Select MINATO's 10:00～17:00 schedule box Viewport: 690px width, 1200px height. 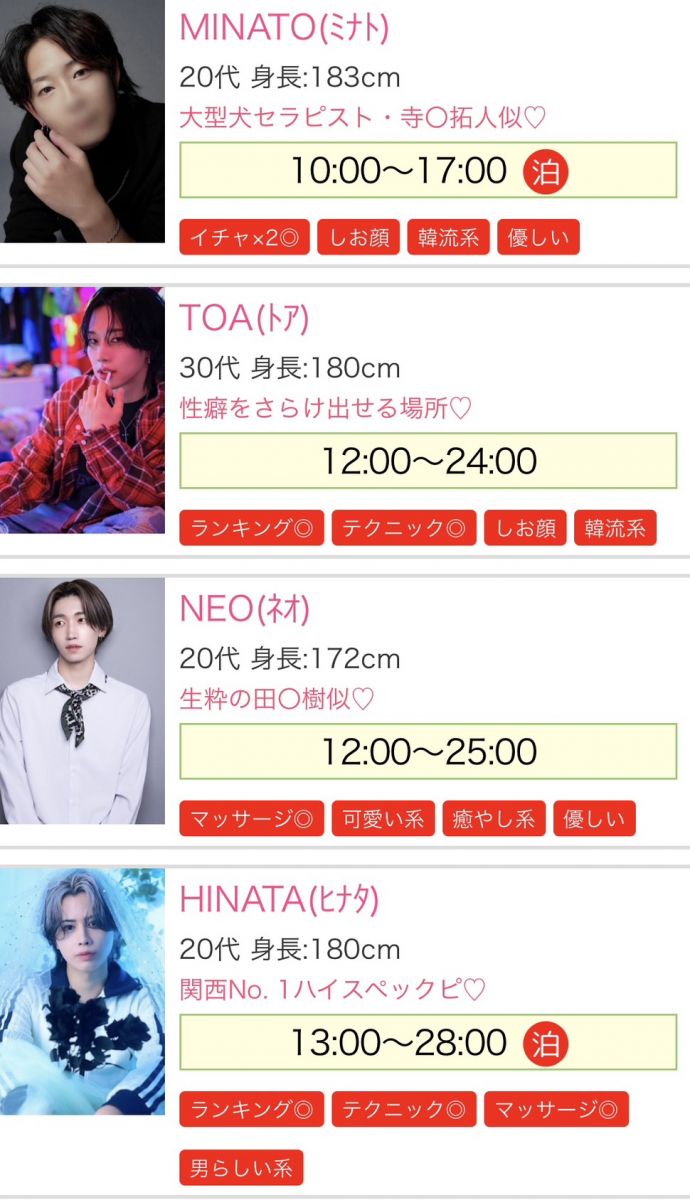[428, 170]
